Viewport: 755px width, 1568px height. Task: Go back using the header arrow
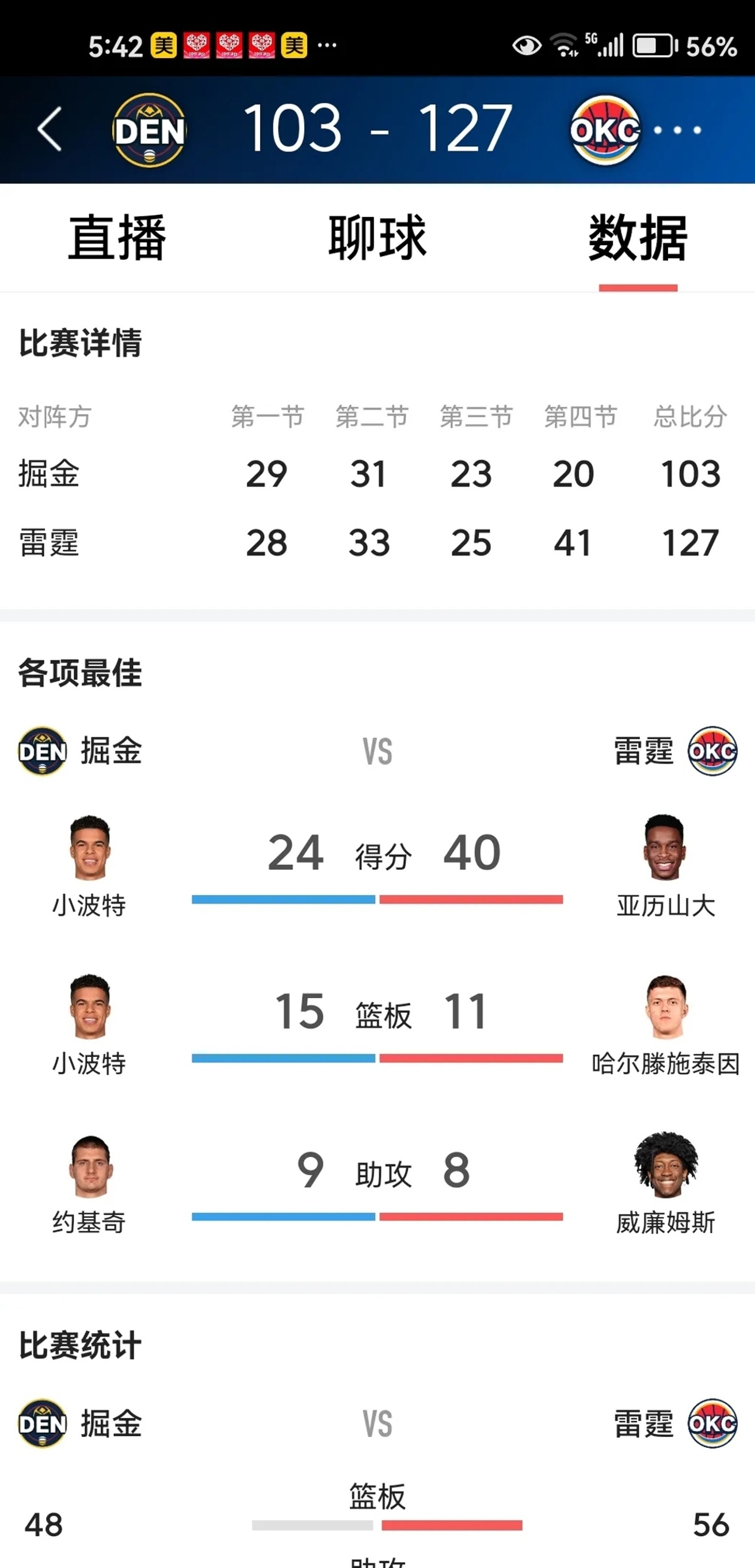coord(50,129)
